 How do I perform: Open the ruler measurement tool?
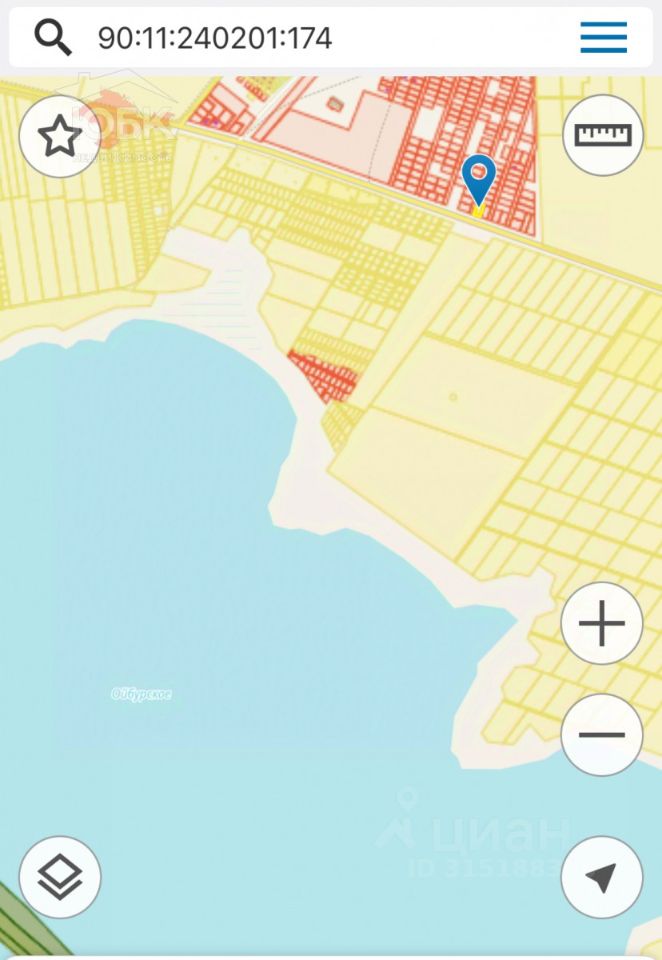point(602,135)
